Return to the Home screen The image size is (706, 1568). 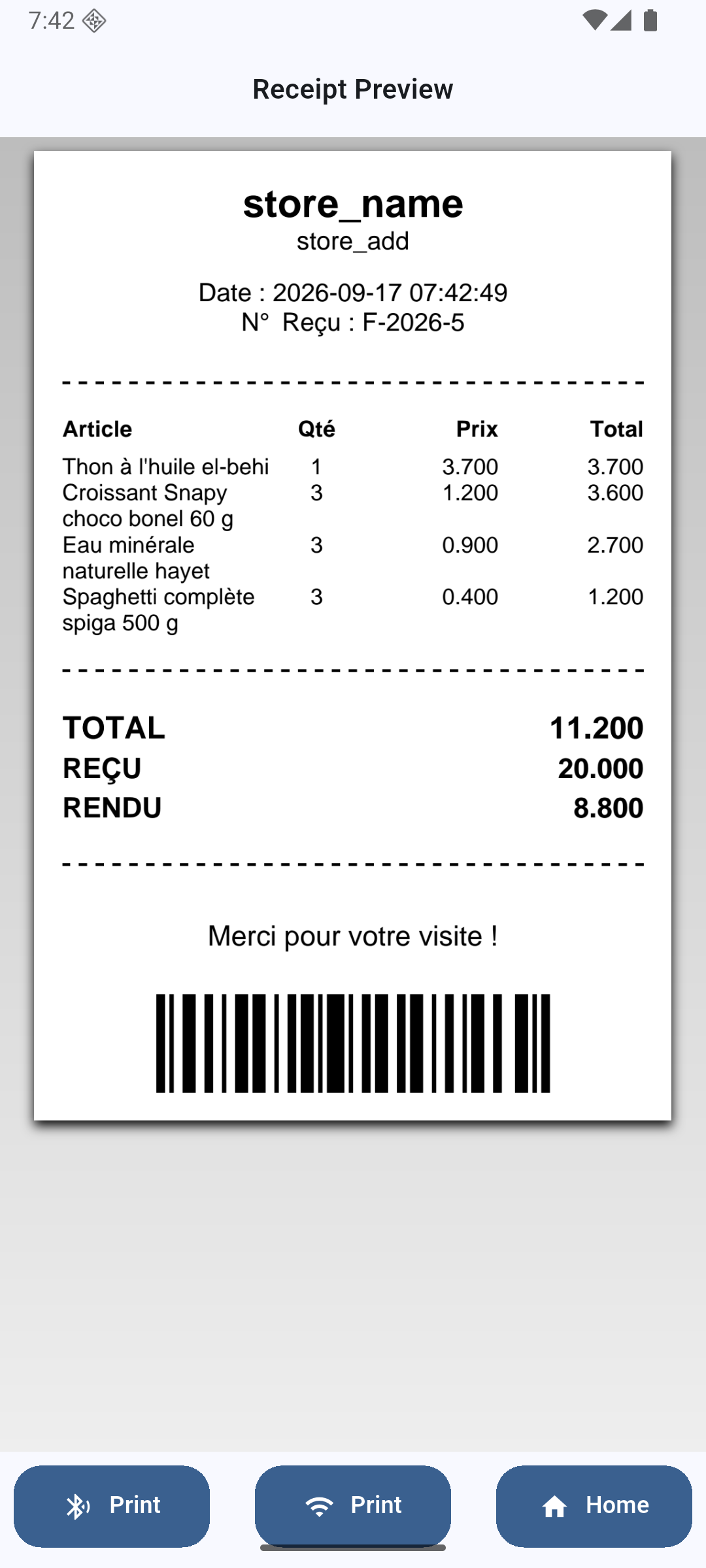pos(594,1506)
